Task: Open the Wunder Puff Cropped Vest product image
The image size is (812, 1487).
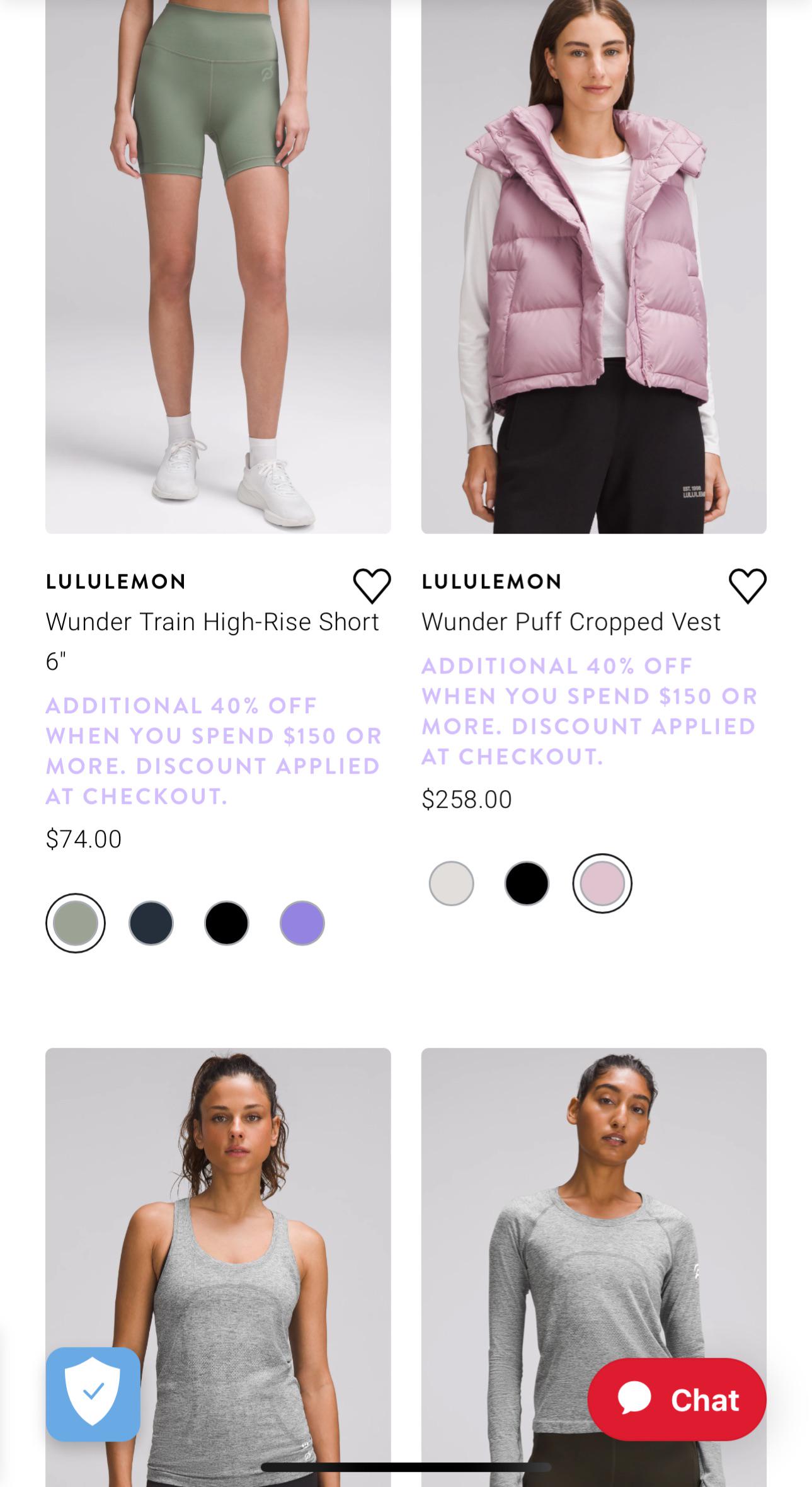Action: point(594,267)
